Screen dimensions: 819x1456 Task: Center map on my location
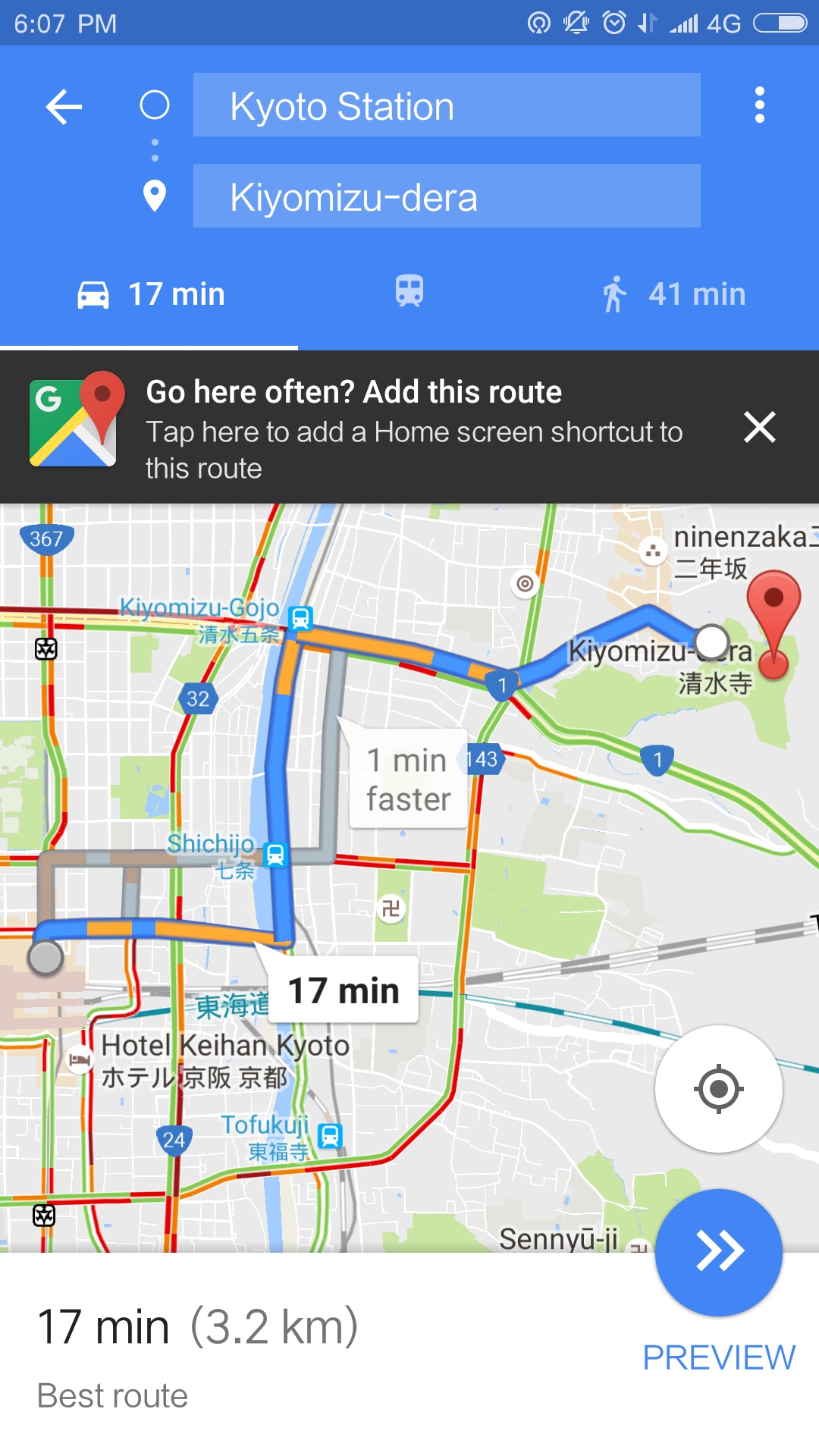point(718,1089)
